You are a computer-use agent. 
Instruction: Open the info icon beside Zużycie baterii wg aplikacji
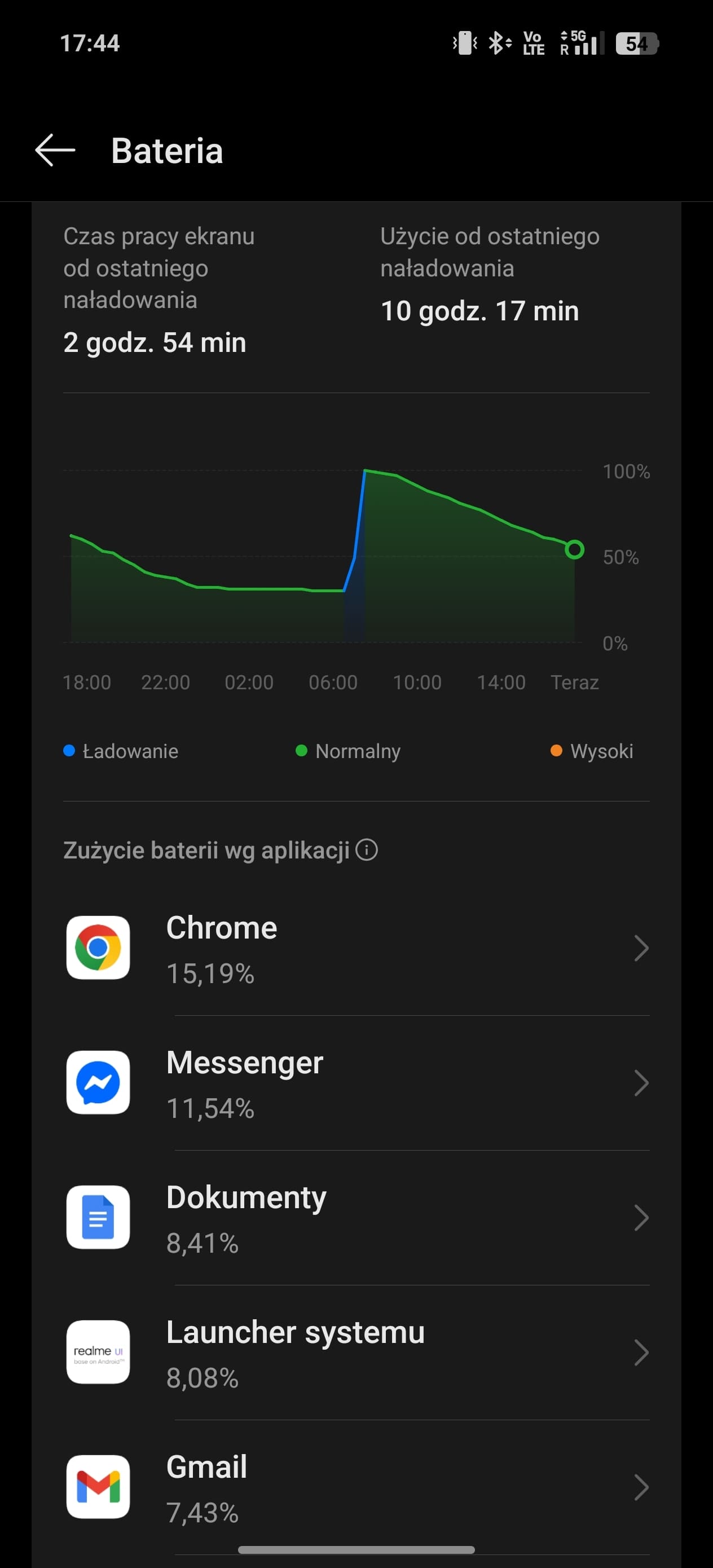pyautogui.click(x=367, y=849)
